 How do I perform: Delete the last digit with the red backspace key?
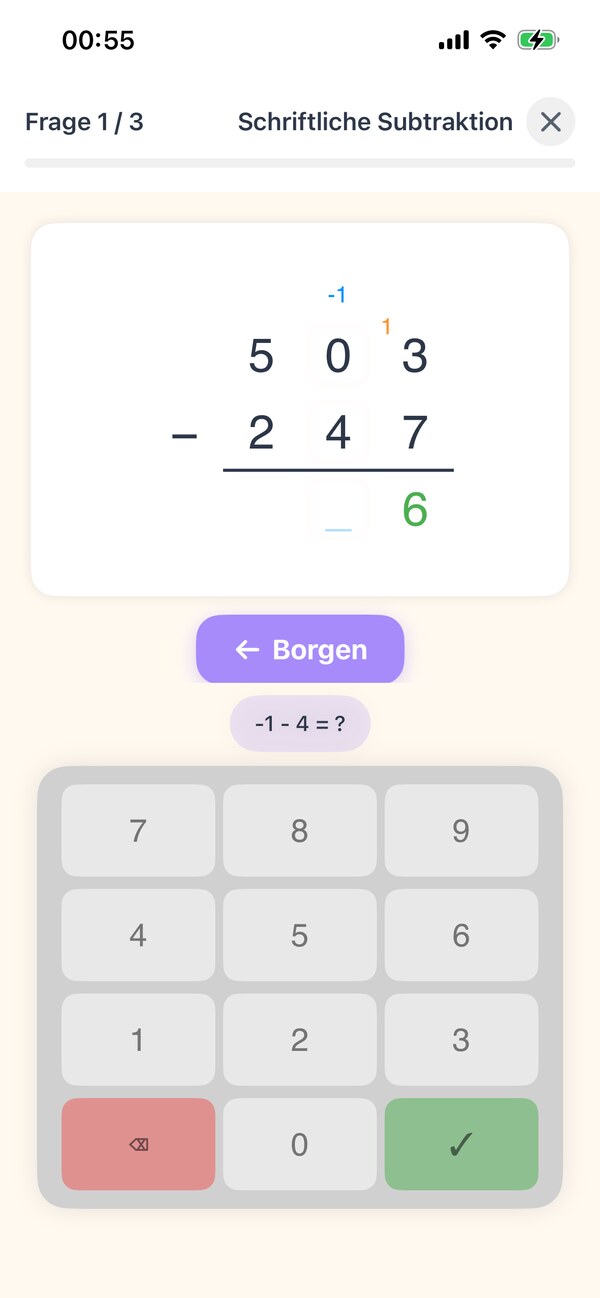click(x=138, y=1144)
